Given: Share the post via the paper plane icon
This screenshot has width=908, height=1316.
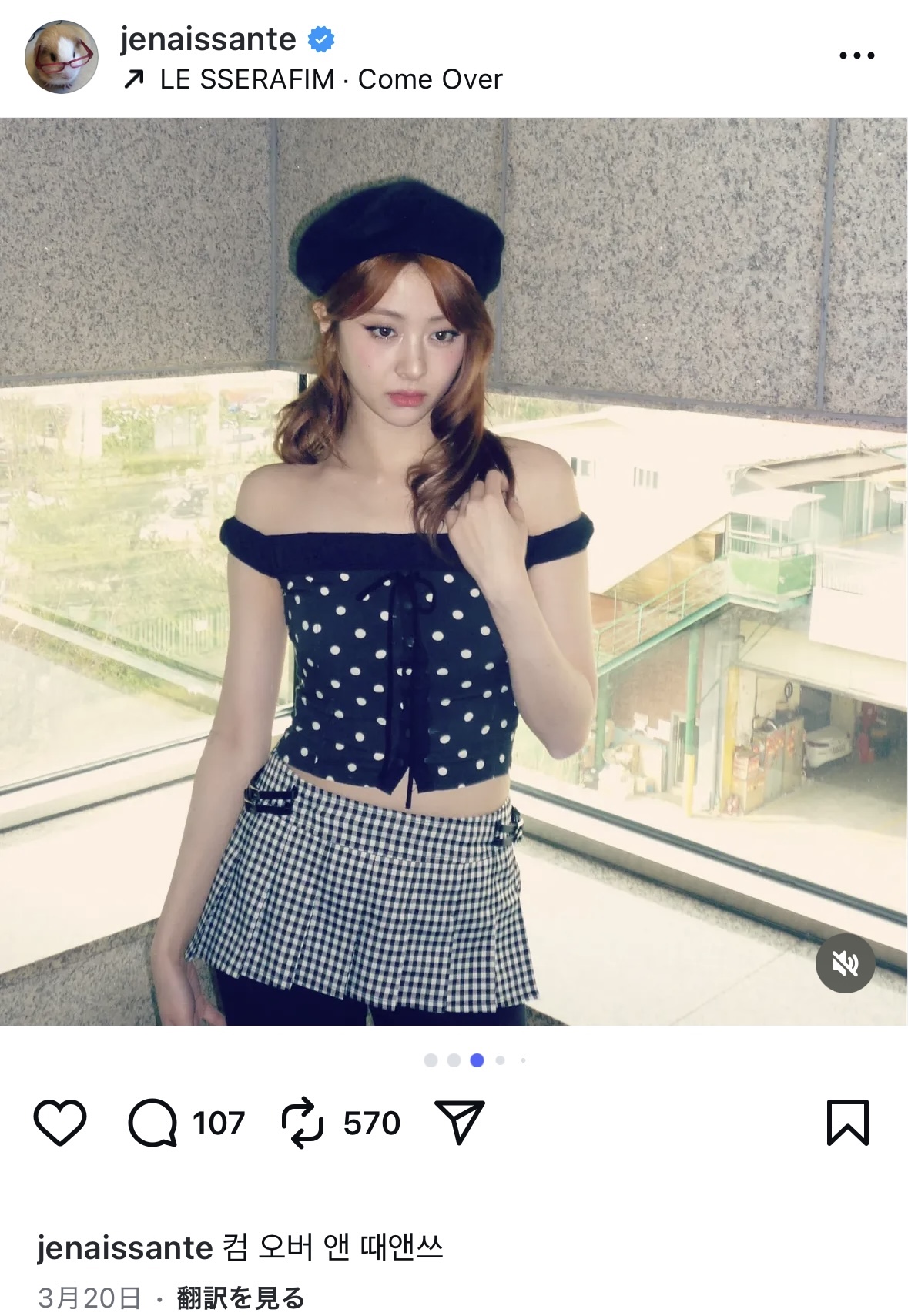Looking at the screenshot, I should (460, 1122).
